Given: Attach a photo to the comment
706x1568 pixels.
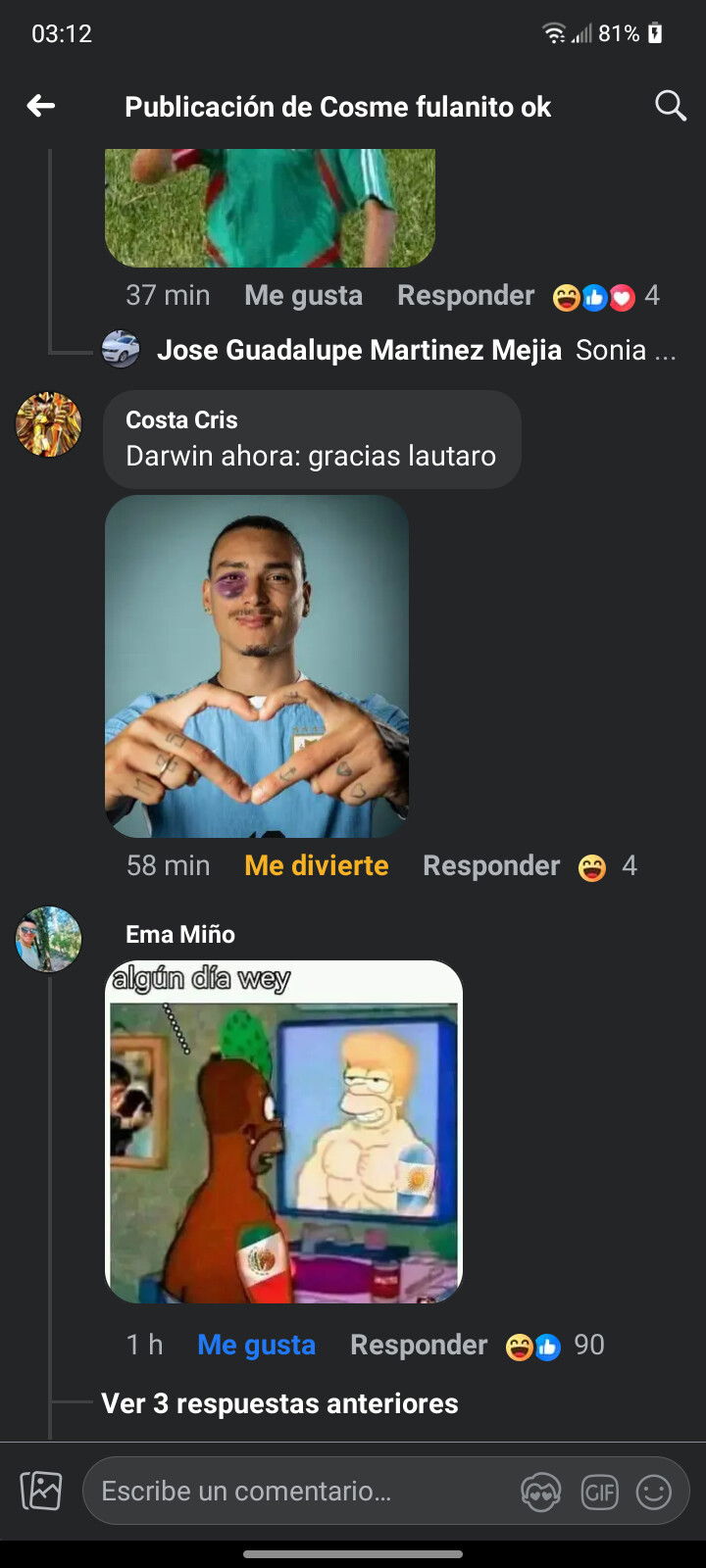Looking at the screenshot, I should (x=41, y=1491).
